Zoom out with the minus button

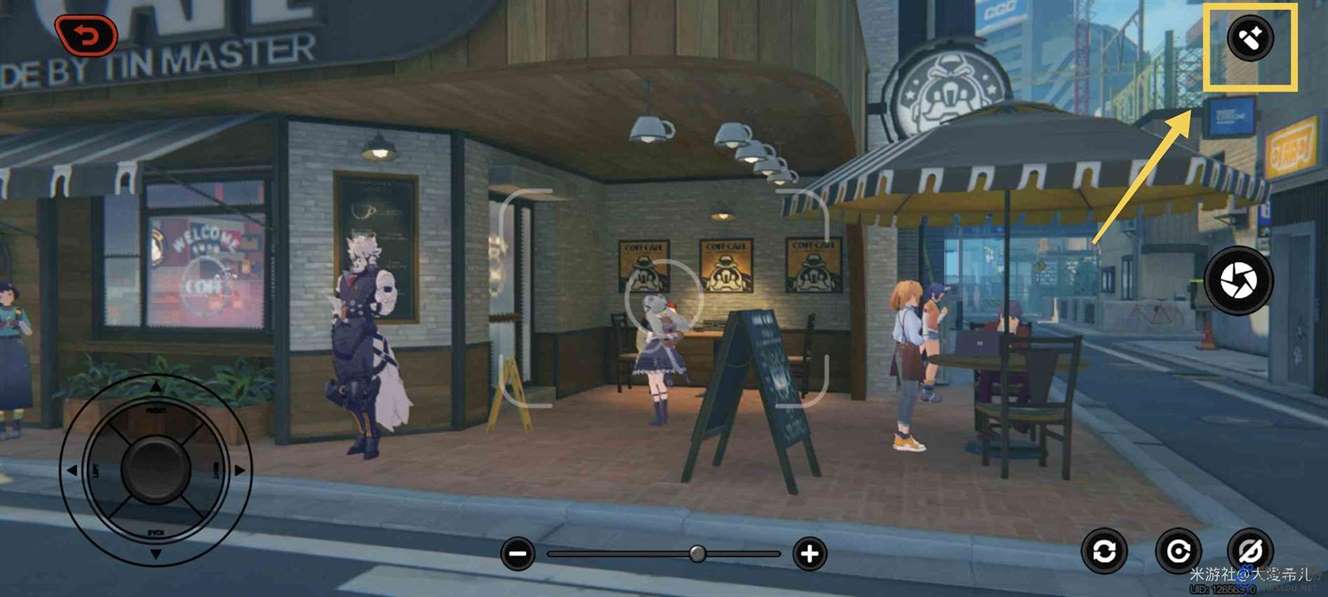tap(517, 553)
